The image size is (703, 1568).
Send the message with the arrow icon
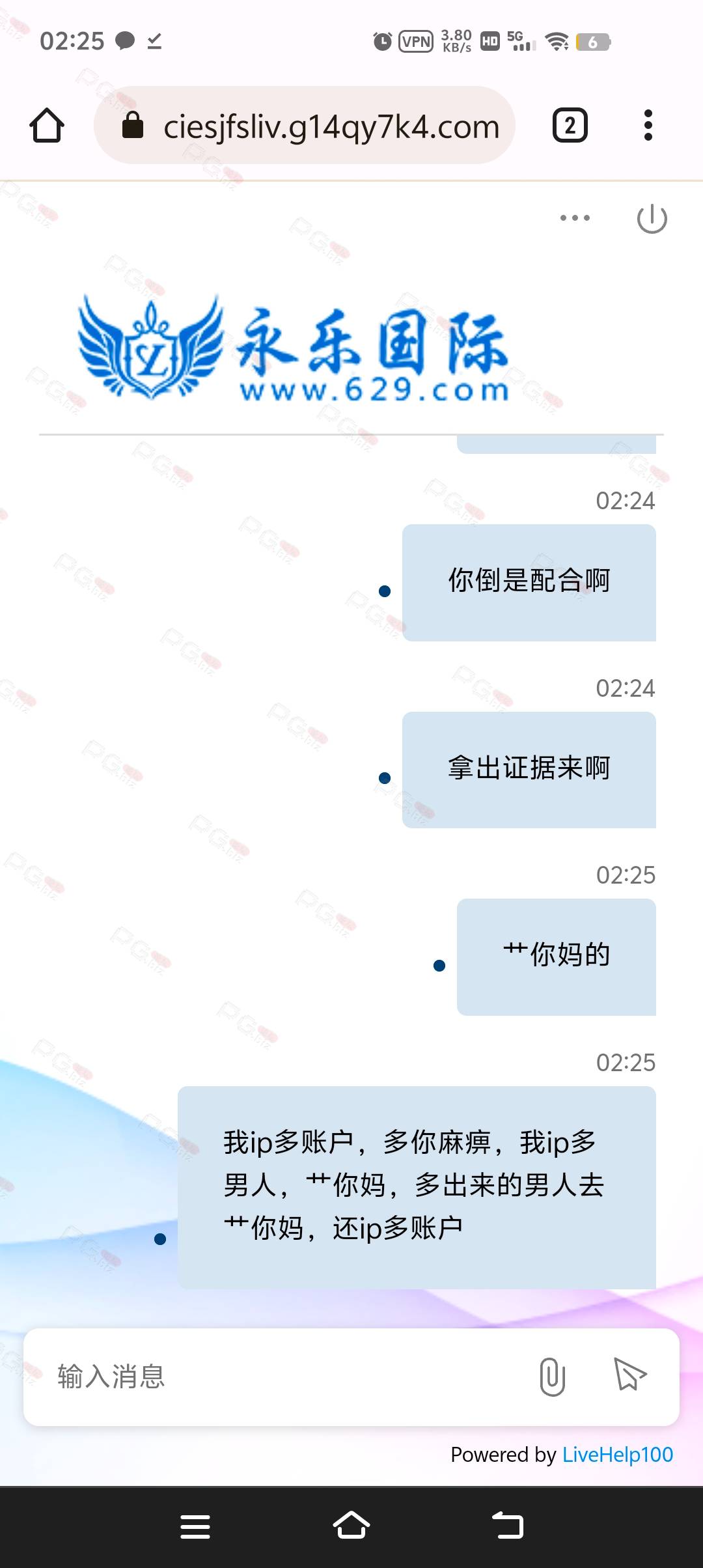click(630, 1375)
